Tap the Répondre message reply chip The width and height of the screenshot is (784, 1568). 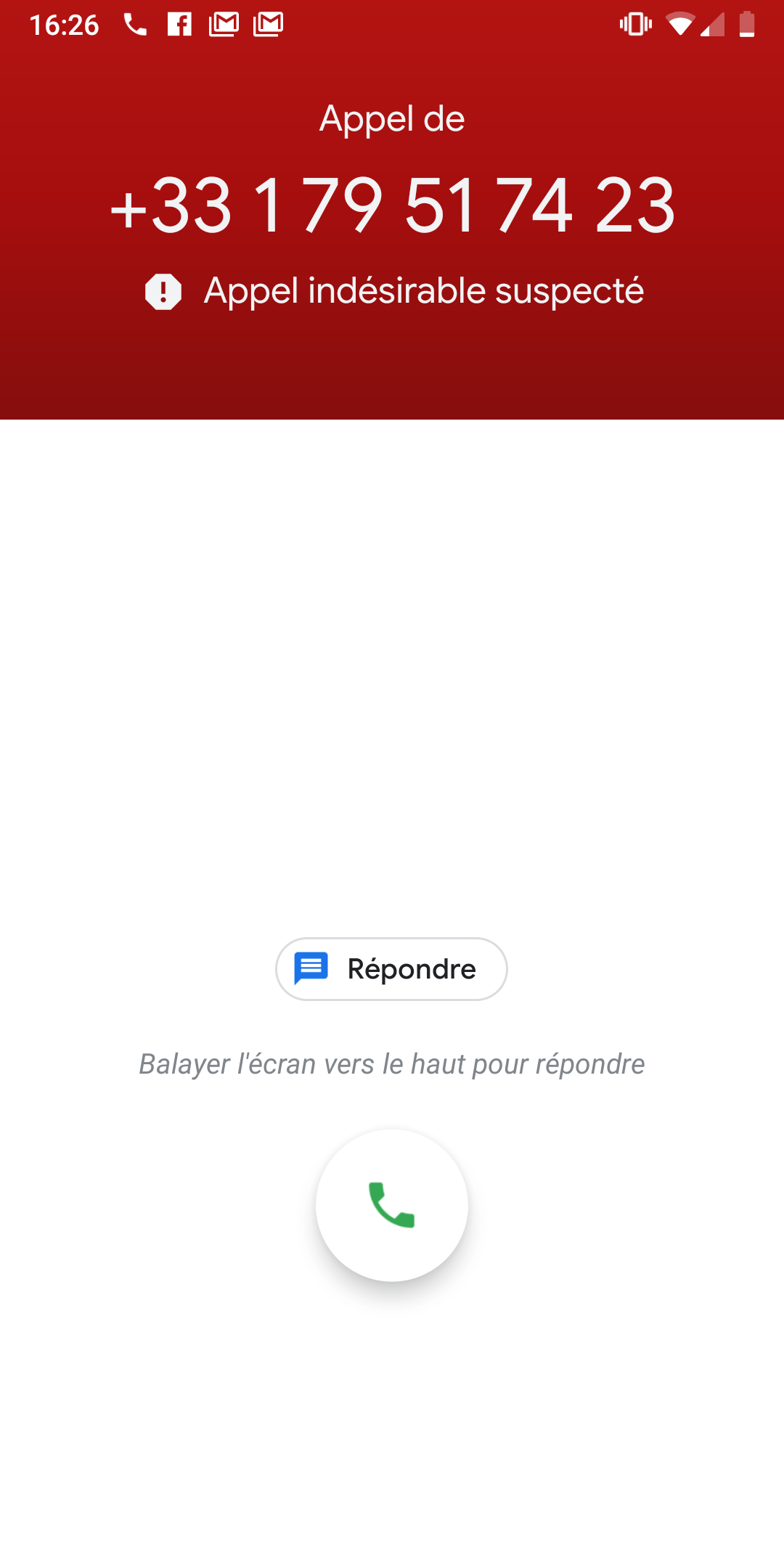(x=391, y=969)
